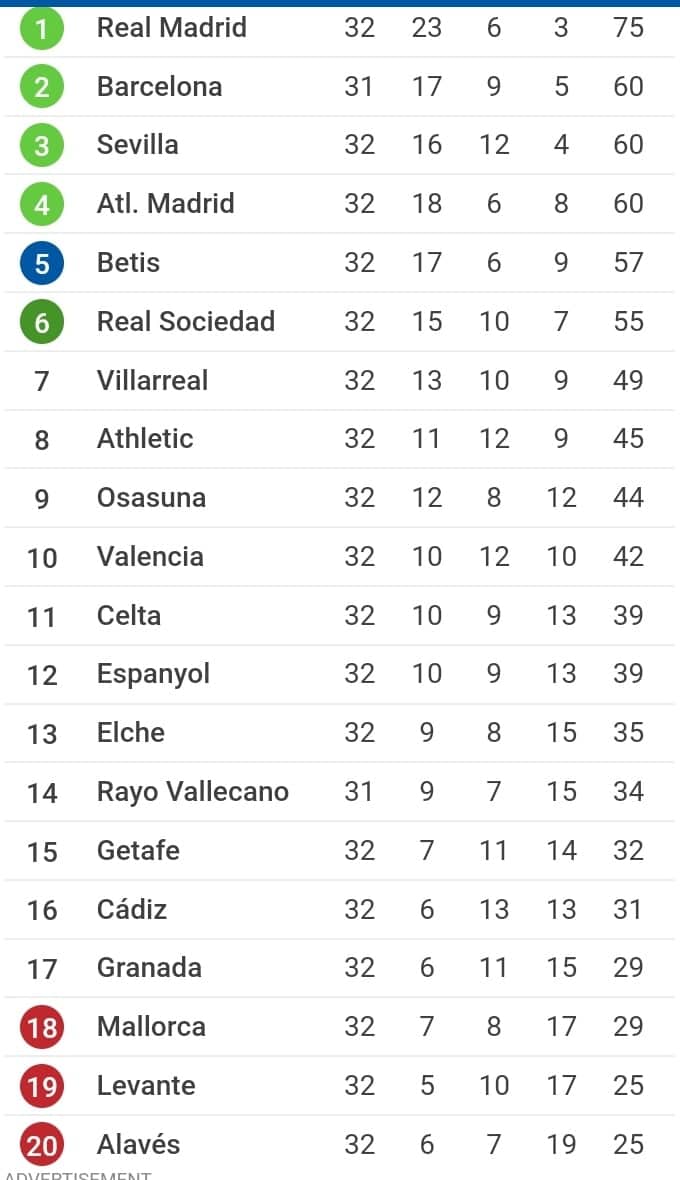This screenshot has height=1180, width=680.
Task: Open Getafe from the standings
Action: [x=339, y=850]
